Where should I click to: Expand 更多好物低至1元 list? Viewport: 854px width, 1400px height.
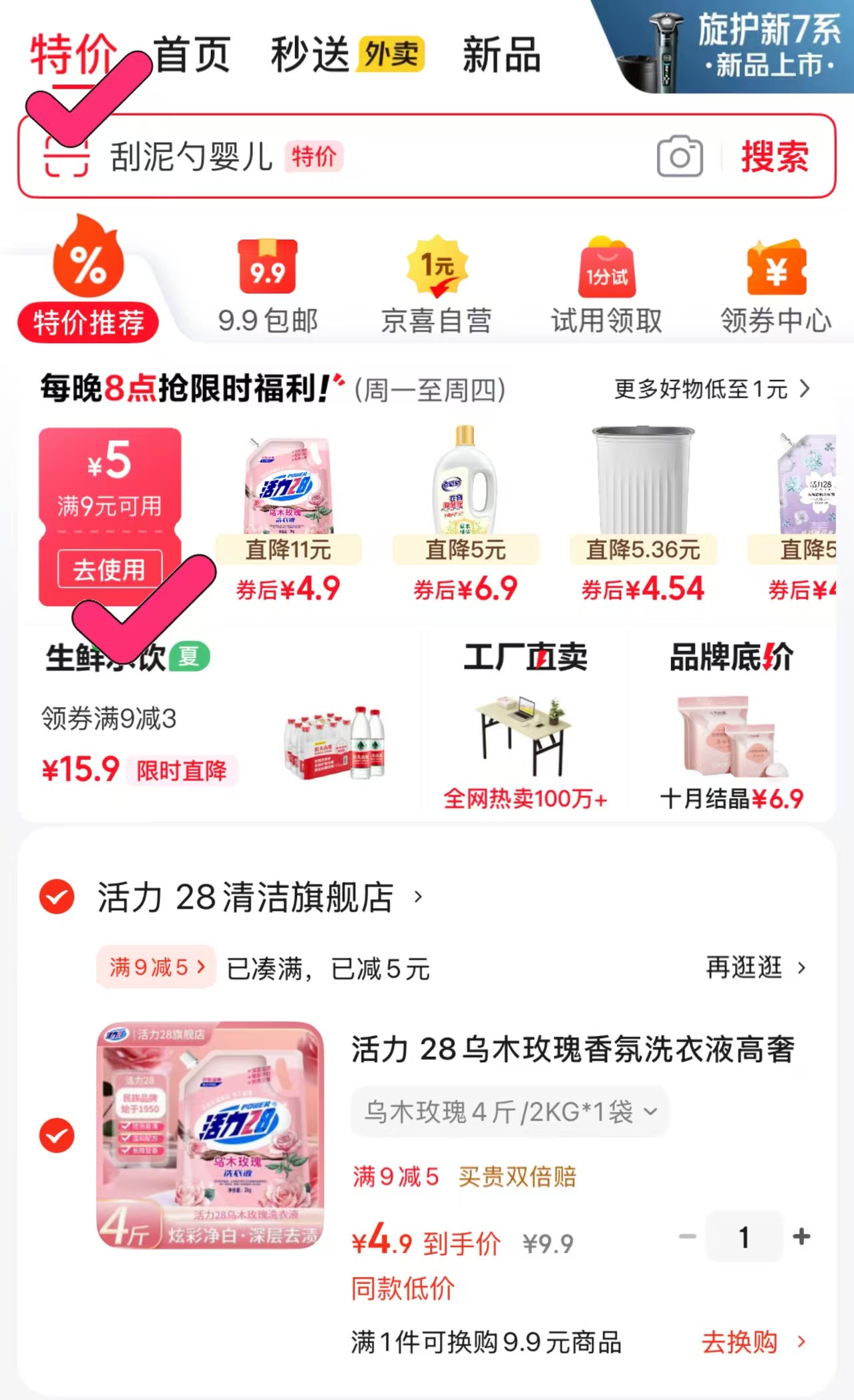(x=710, y=388)
